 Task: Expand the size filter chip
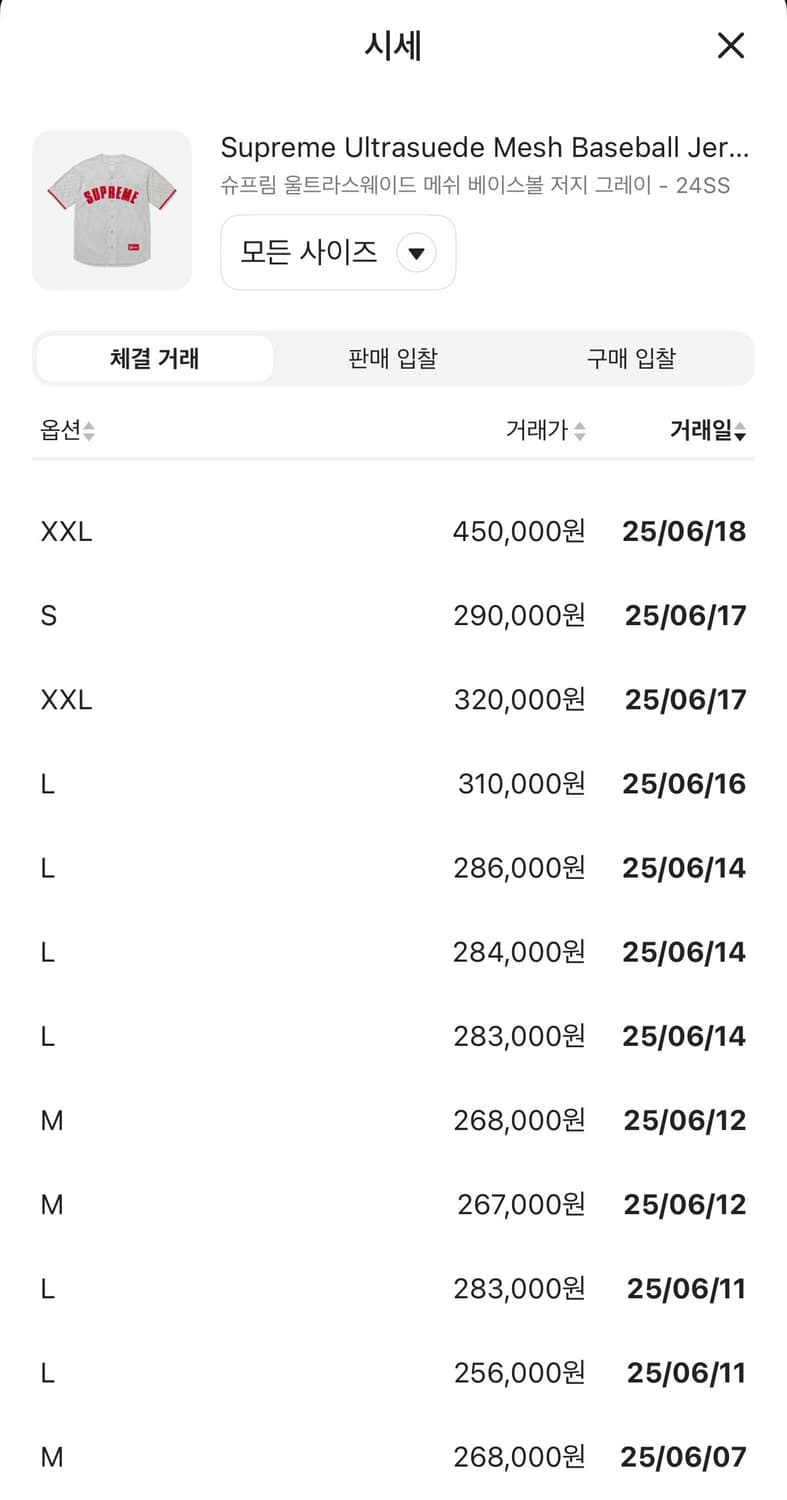click(x=338, y=253)
